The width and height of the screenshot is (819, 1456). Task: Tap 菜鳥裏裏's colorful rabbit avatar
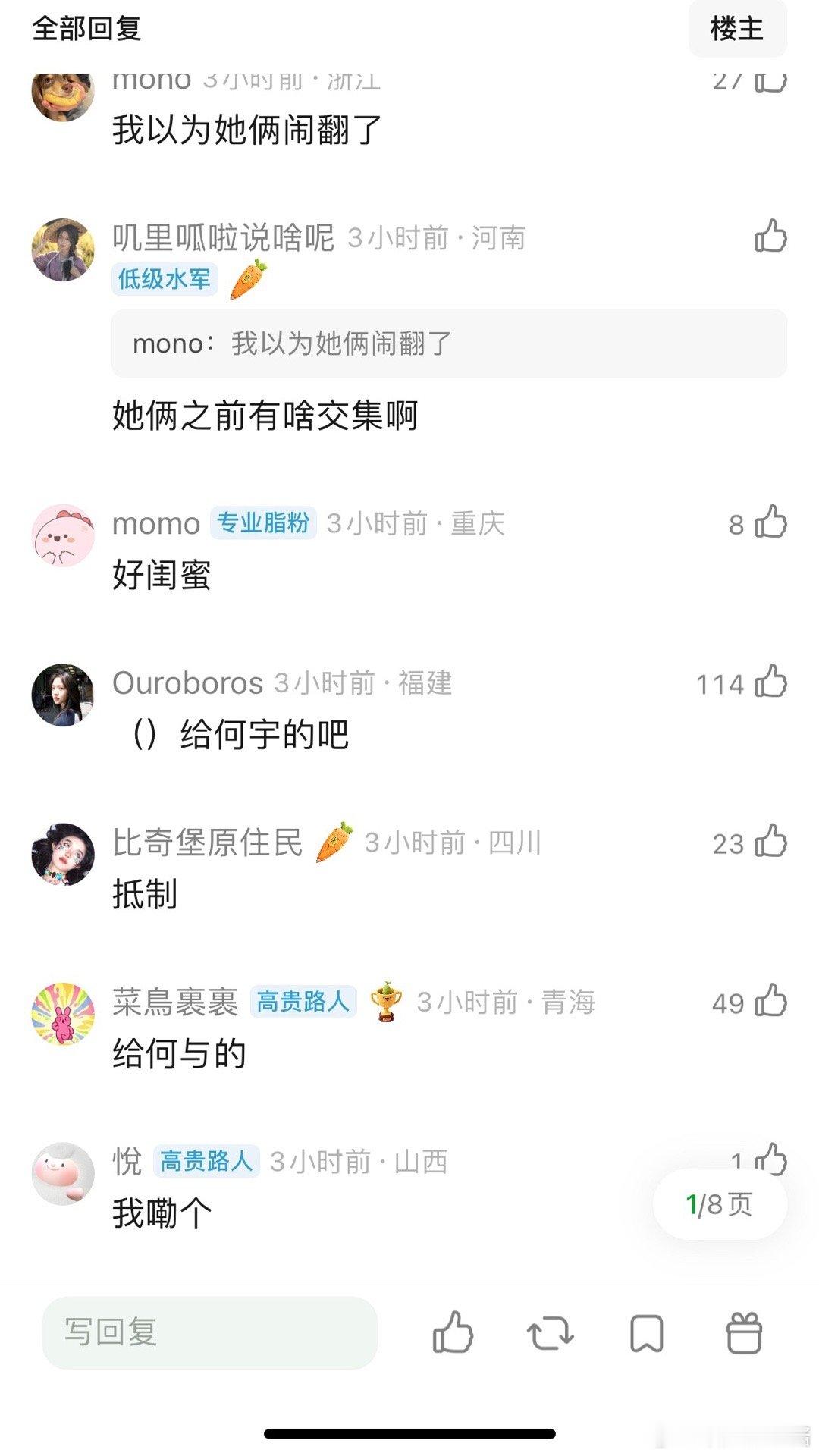pyautogui.click(x=64, y=1014)
